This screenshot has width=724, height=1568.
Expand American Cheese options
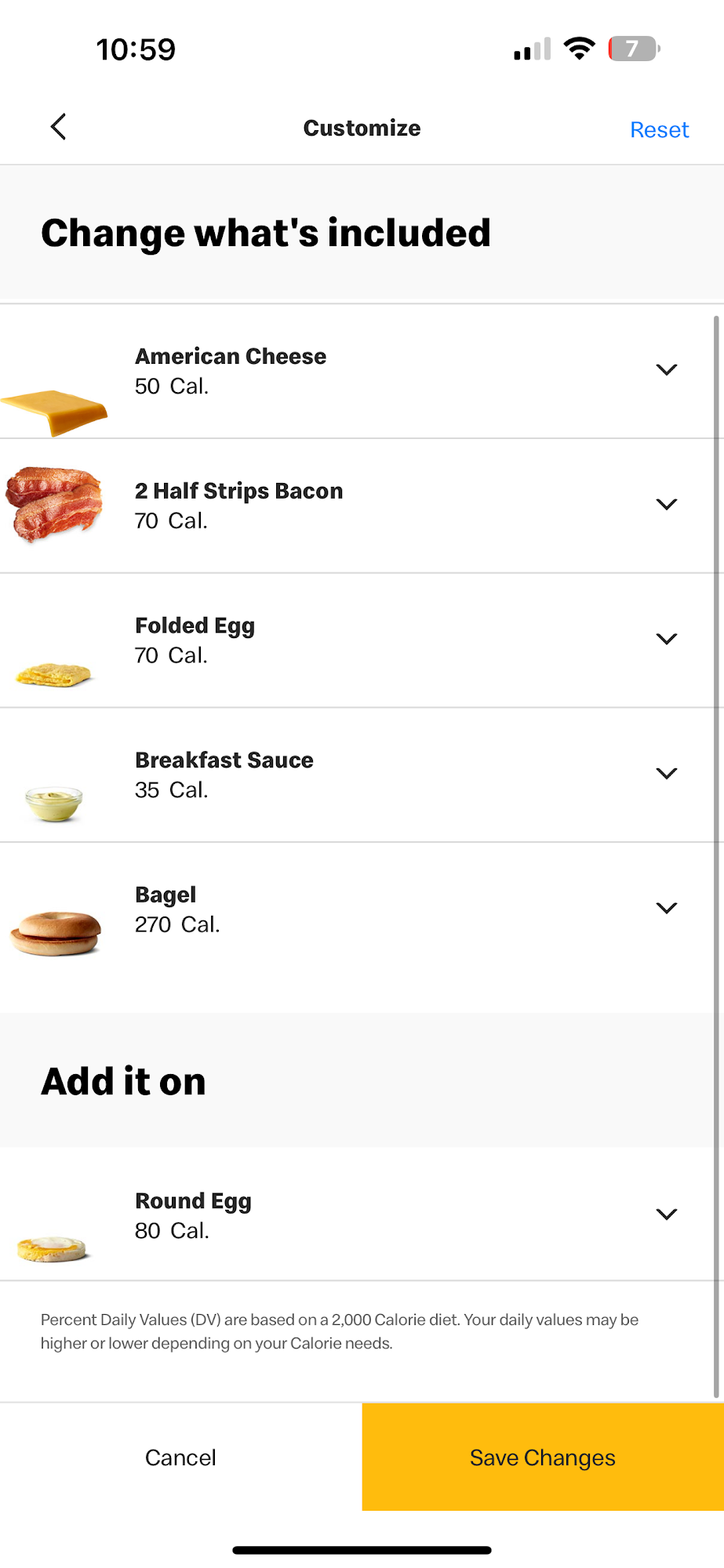click(x=666, y=370)
